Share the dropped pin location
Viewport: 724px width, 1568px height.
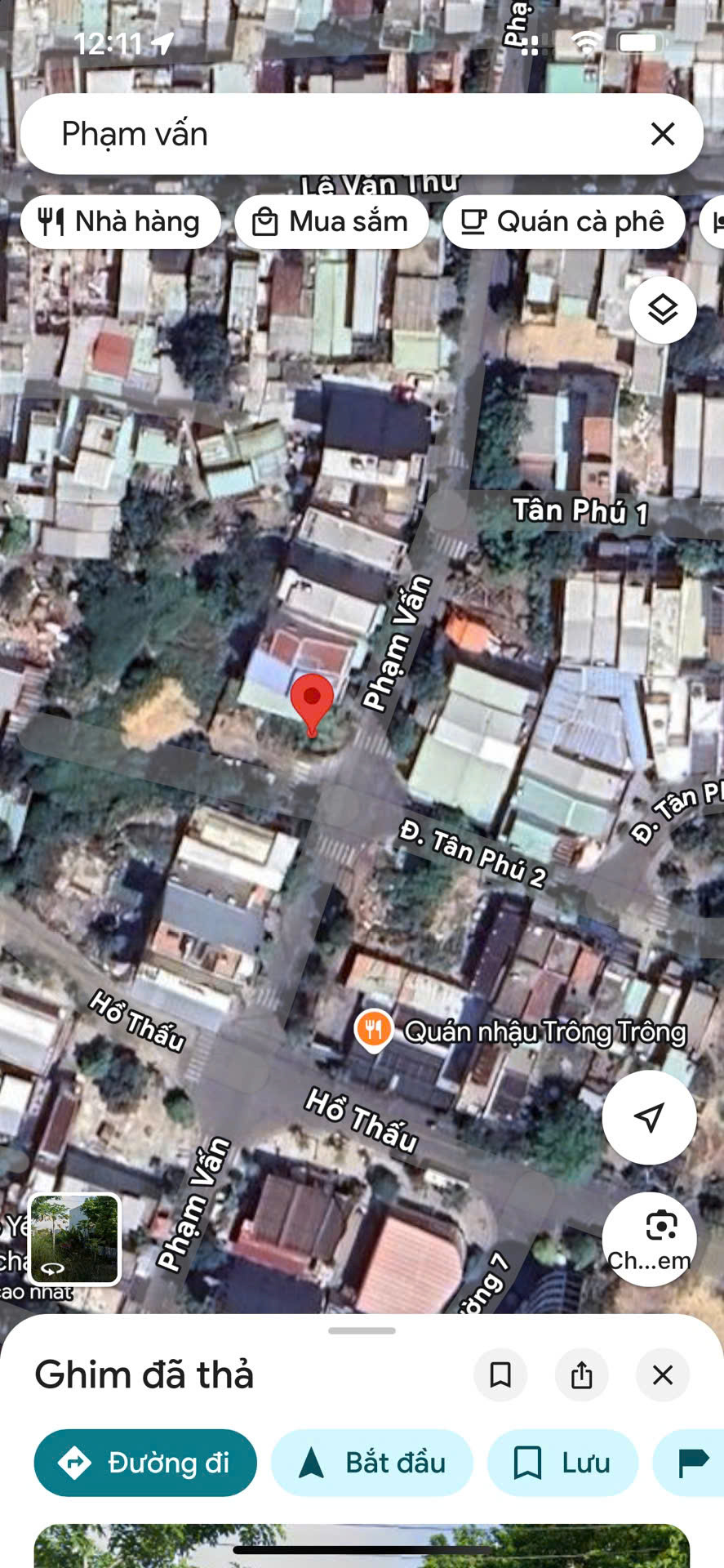(x=581, y=1374)
